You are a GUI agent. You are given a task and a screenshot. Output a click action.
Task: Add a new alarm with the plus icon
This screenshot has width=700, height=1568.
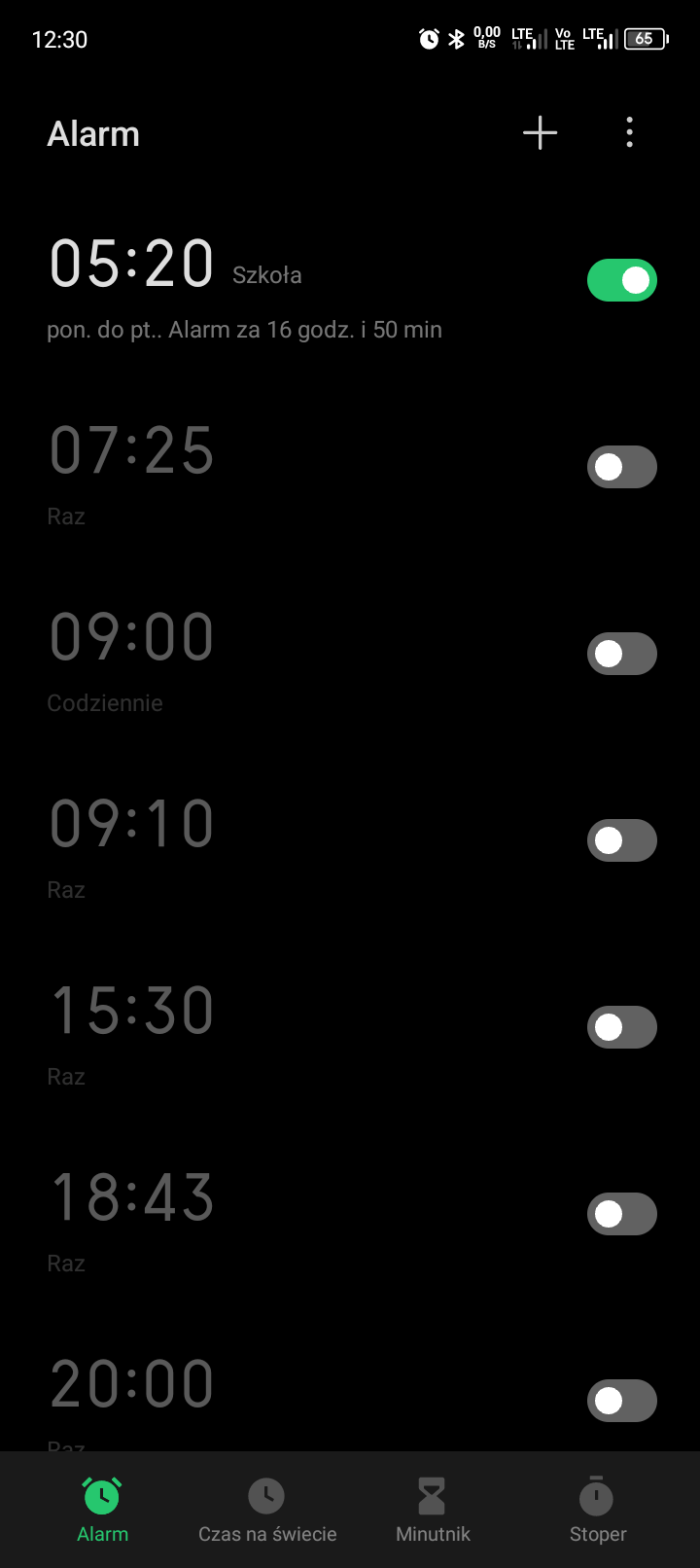click(x=540, y=133)
